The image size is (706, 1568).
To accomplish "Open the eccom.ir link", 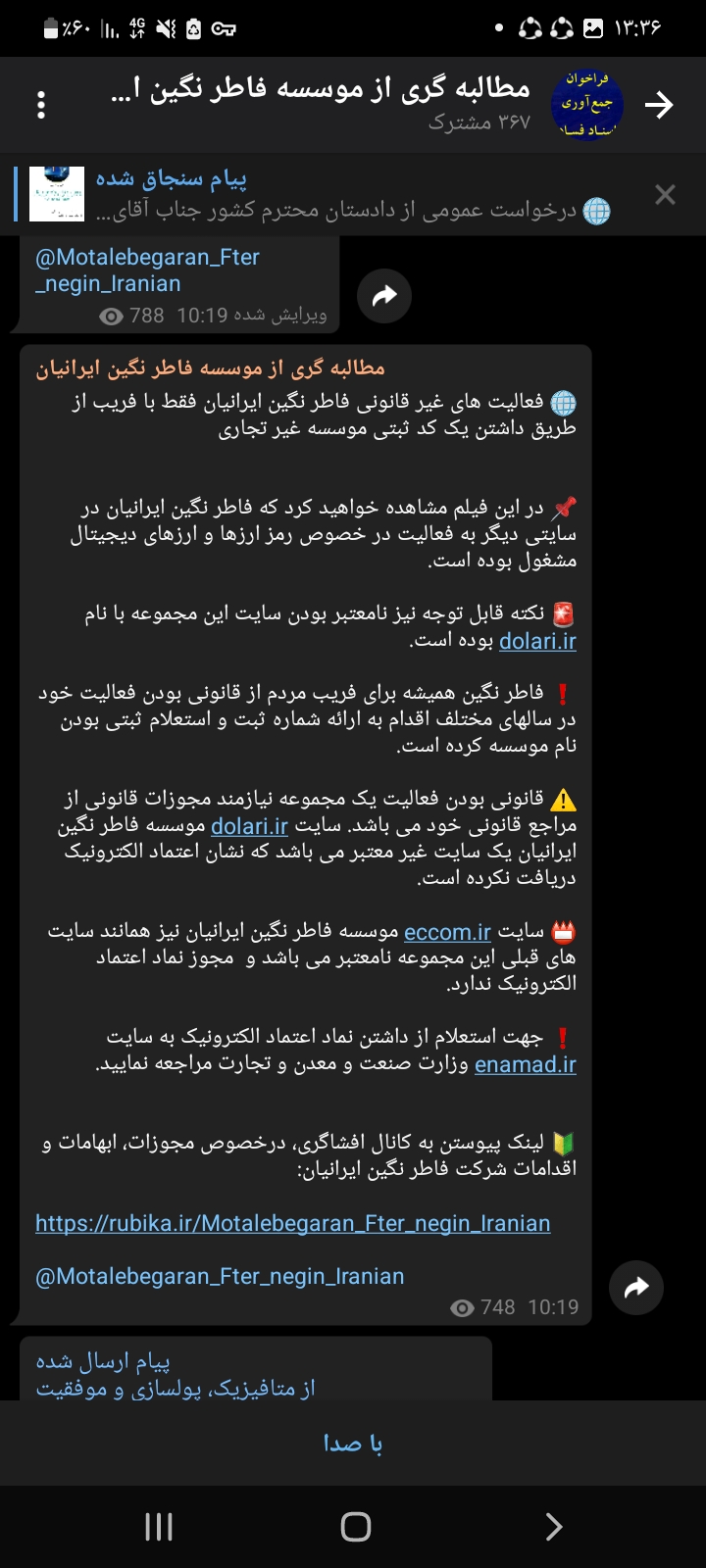I will [x=447, y=932].
